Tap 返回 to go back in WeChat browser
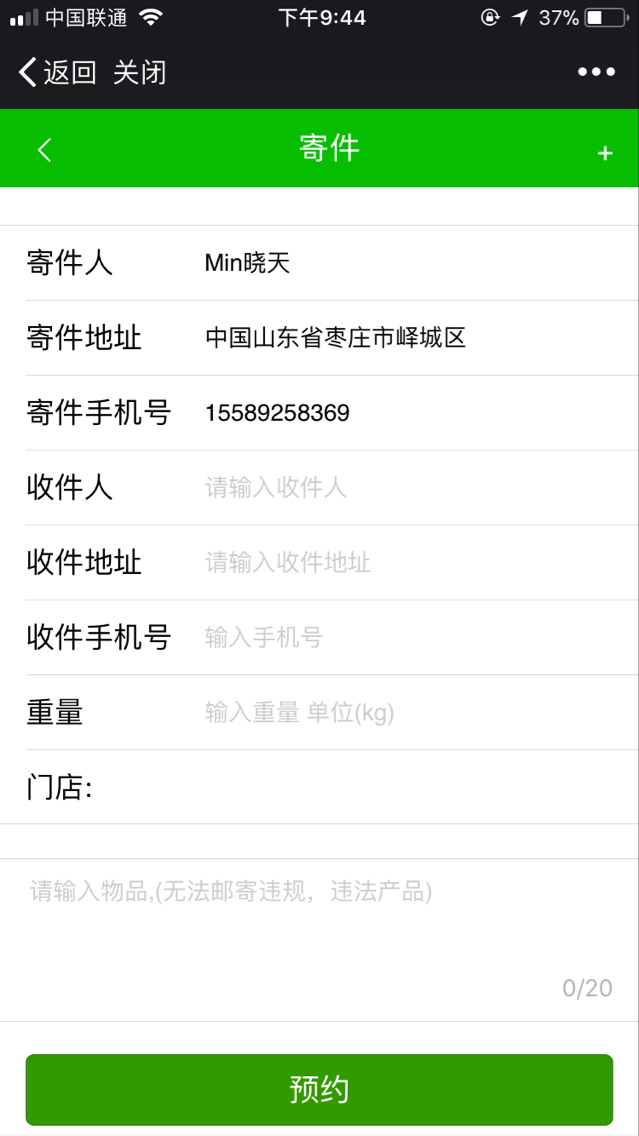 (x=57, y=72)
